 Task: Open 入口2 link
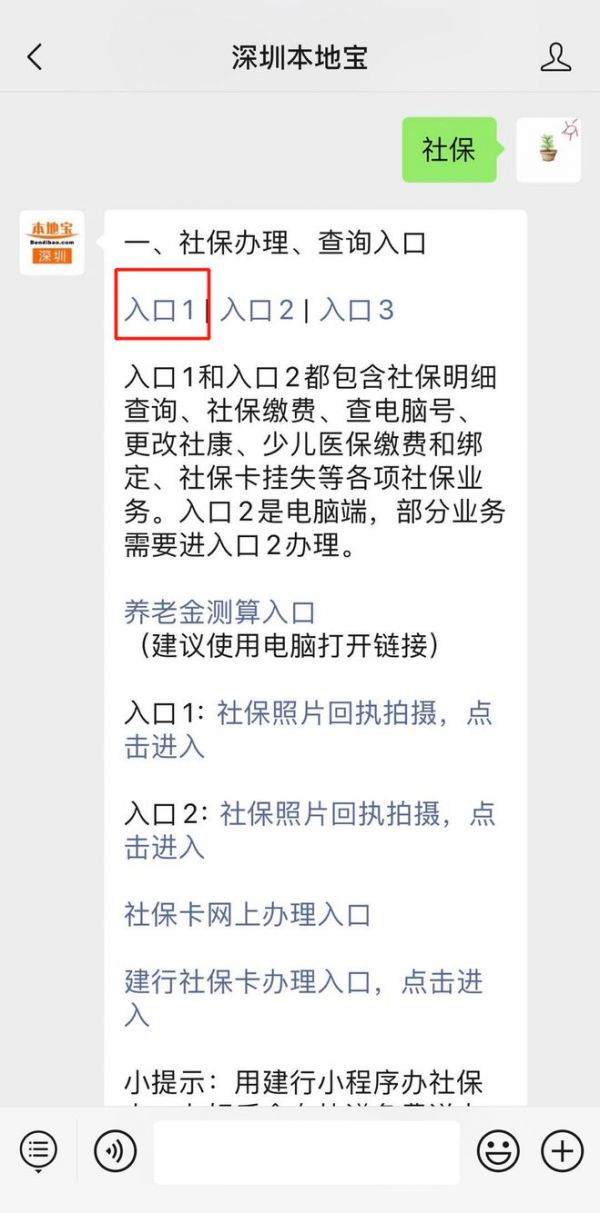tap(257, 310)
